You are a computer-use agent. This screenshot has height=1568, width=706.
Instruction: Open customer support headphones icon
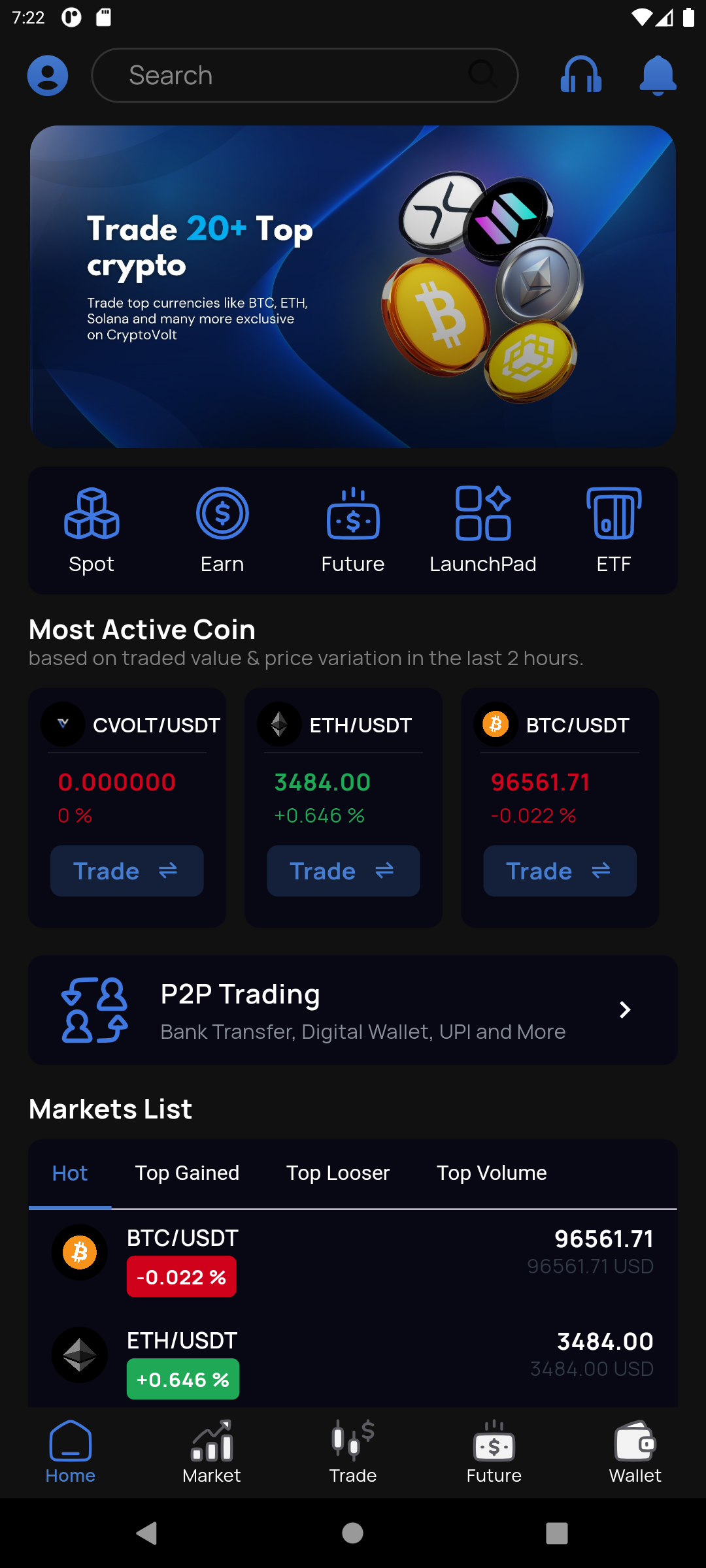click(x=581, y=76)
